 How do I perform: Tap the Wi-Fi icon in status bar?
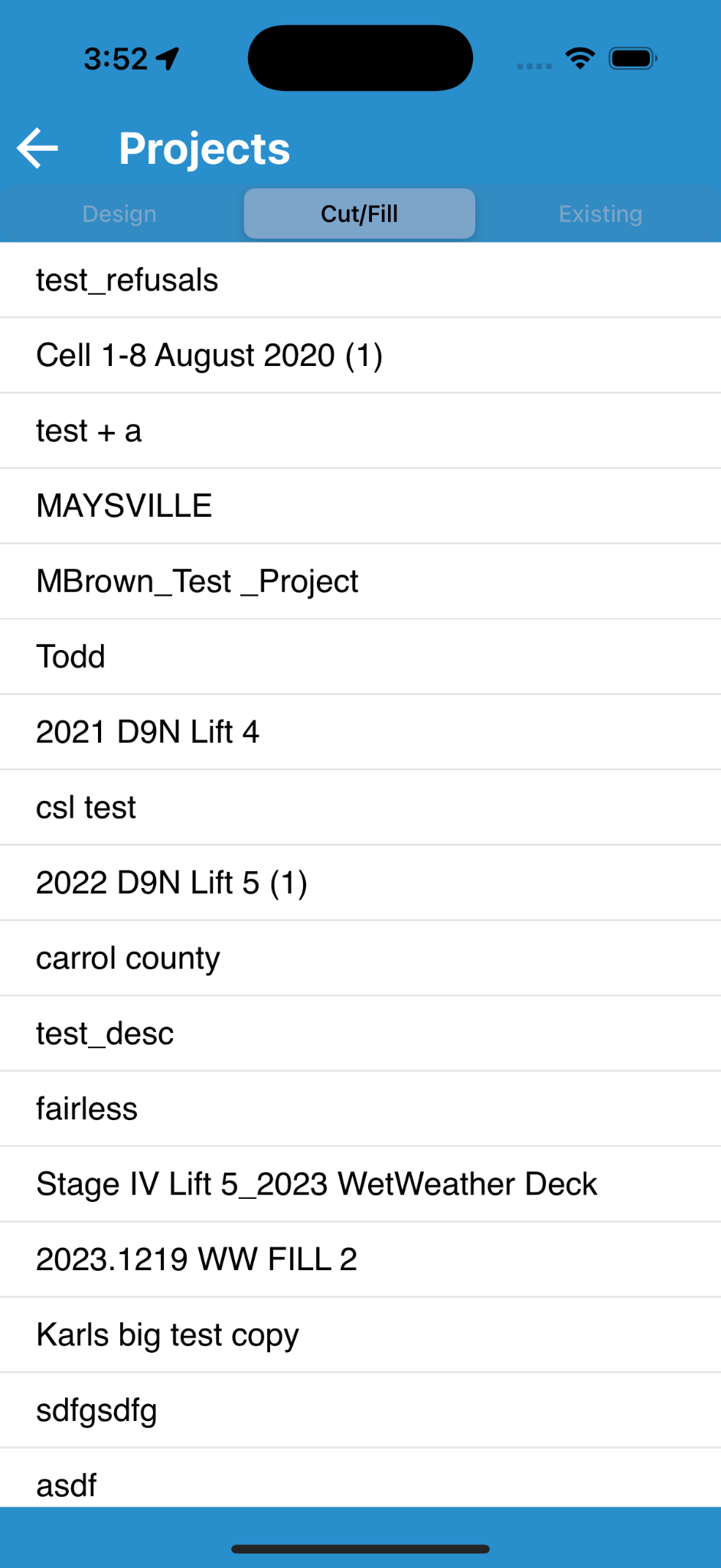[x=579, y=57]
